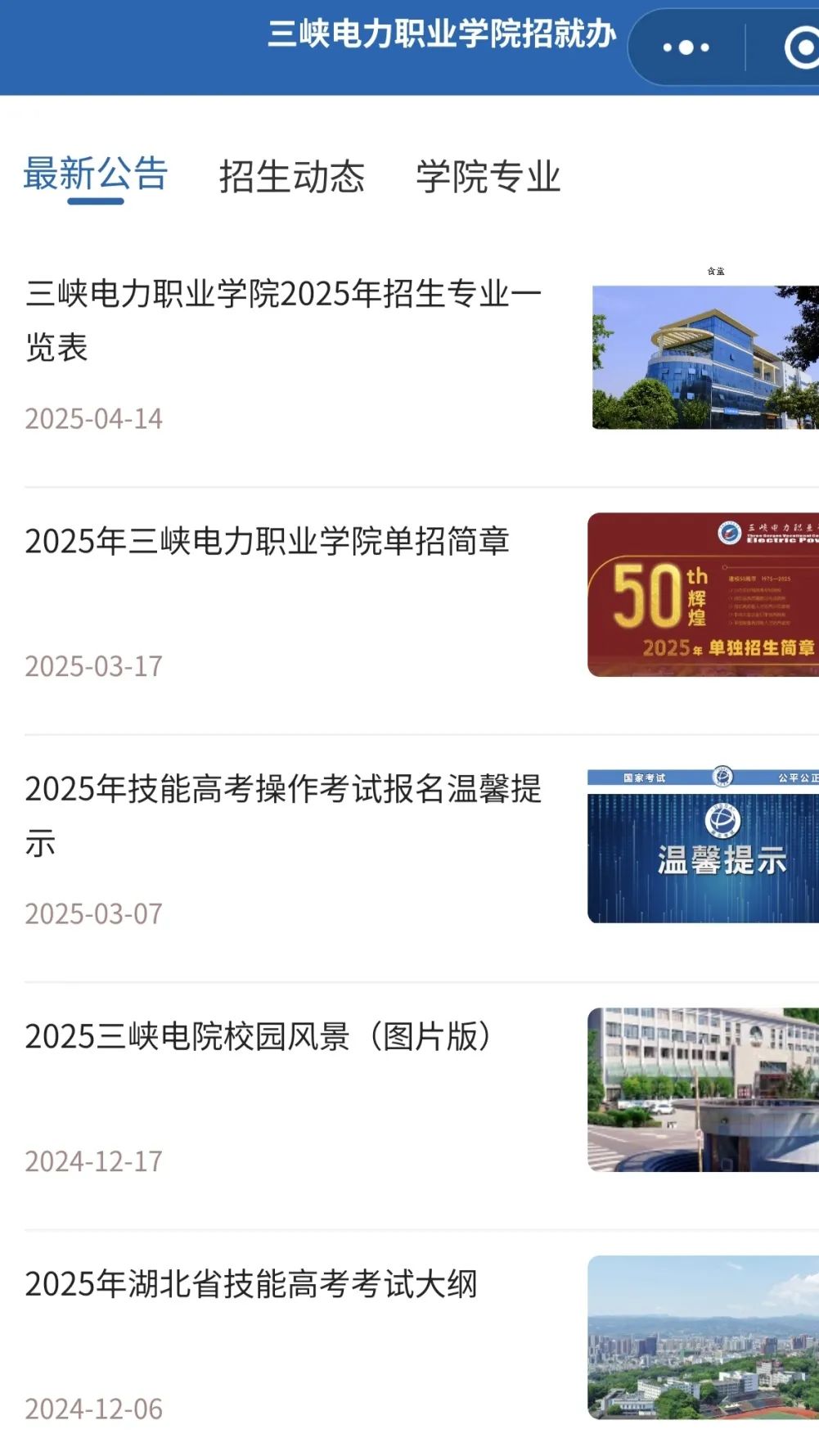This screenshot has height=1456, width=819.
Task: Open 2025年三峡电力职业学院单招简章 announcement
Action: coord(267,542)
